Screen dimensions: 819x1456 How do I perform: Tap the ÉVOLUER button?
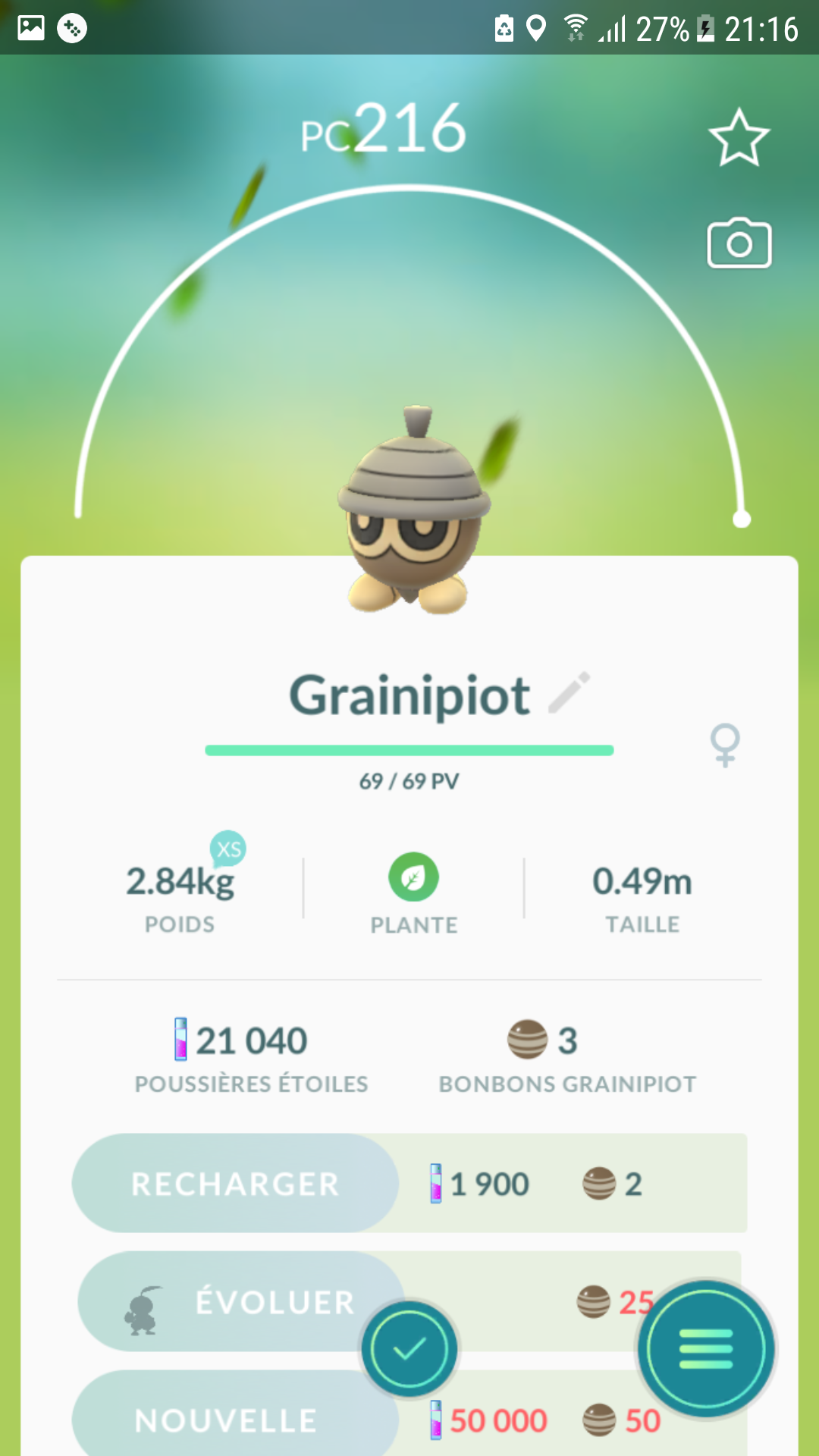[x=241, y=1301]
